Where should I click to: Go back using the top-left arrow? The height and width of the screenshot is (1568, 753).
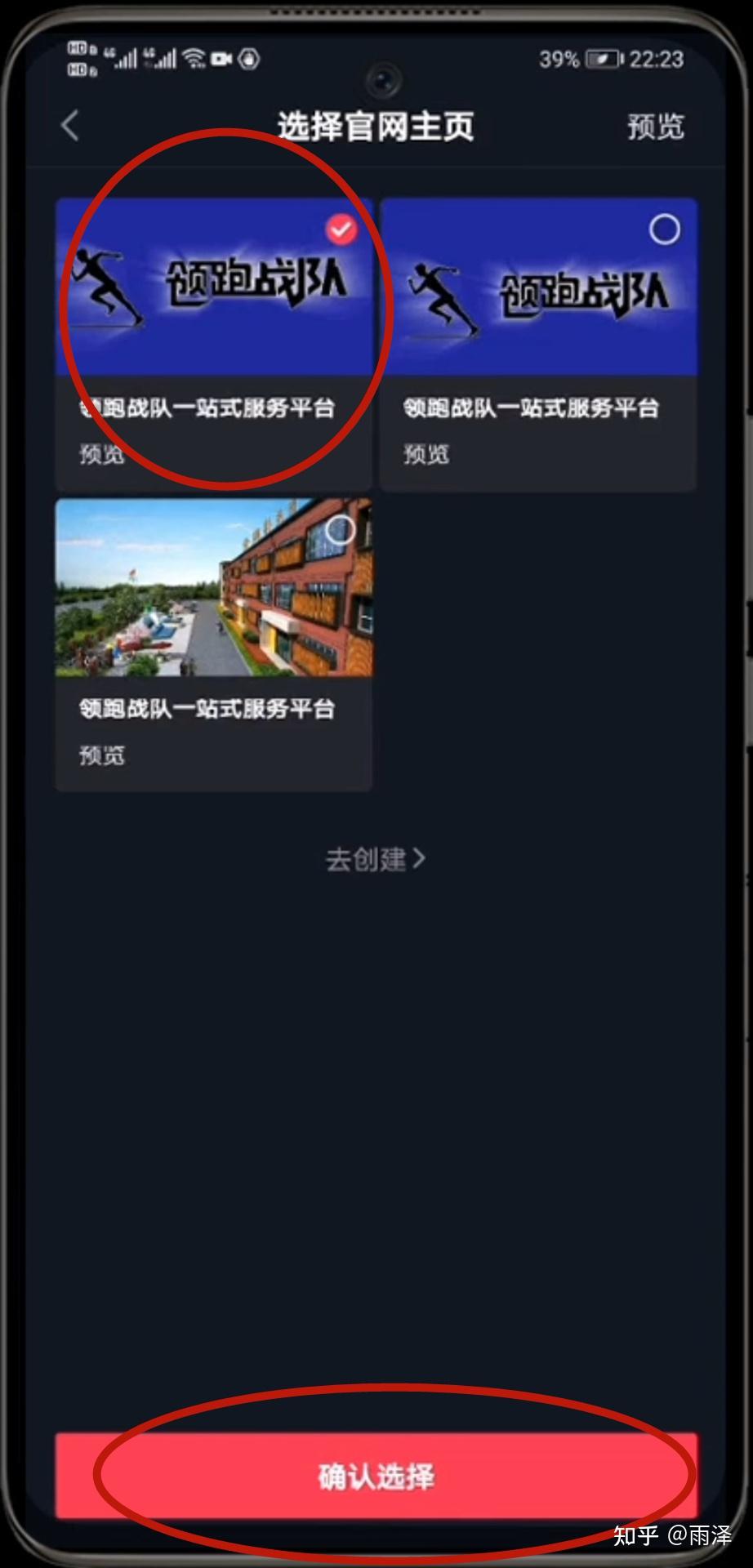pyautogui.click(x=70, y=126)
